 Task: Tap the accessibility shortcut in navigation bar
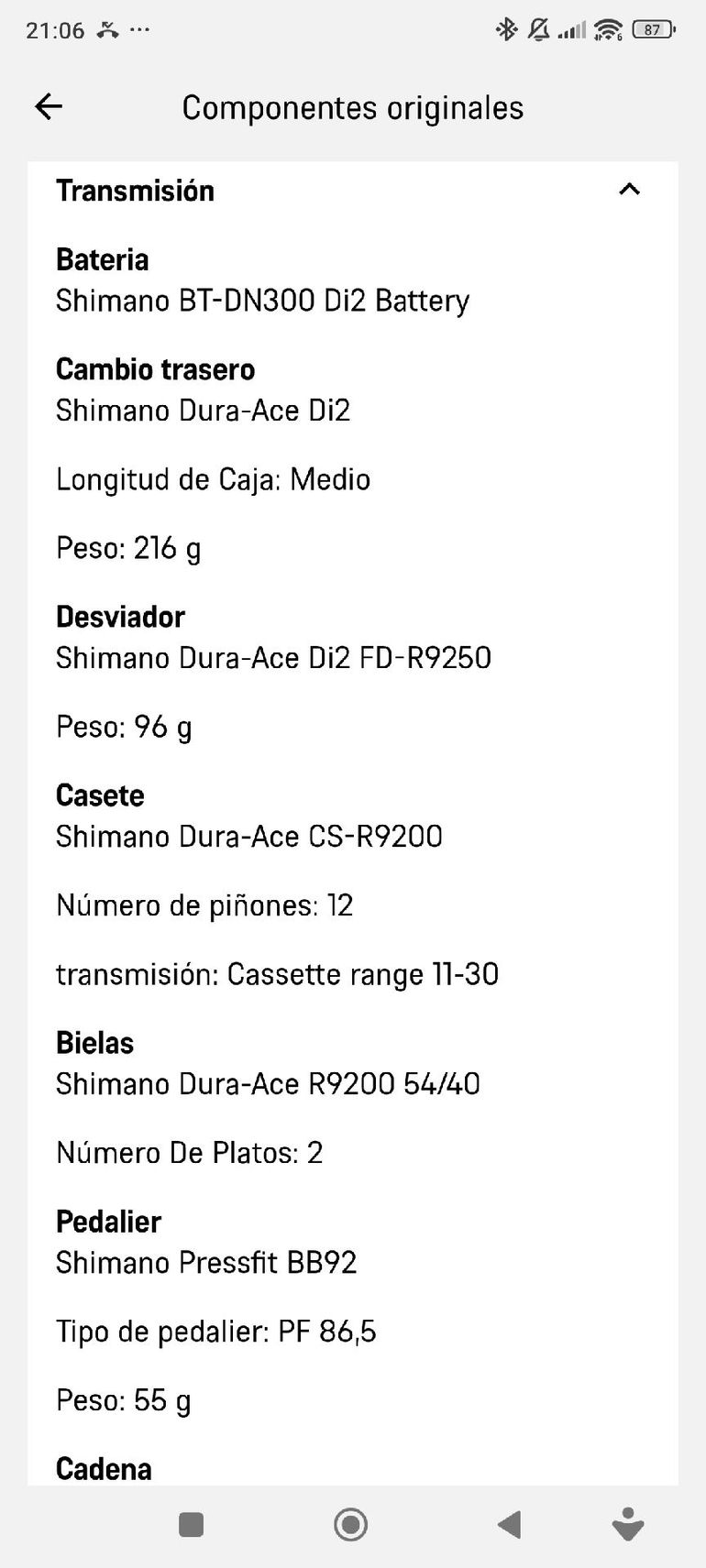pos(628,1524)
